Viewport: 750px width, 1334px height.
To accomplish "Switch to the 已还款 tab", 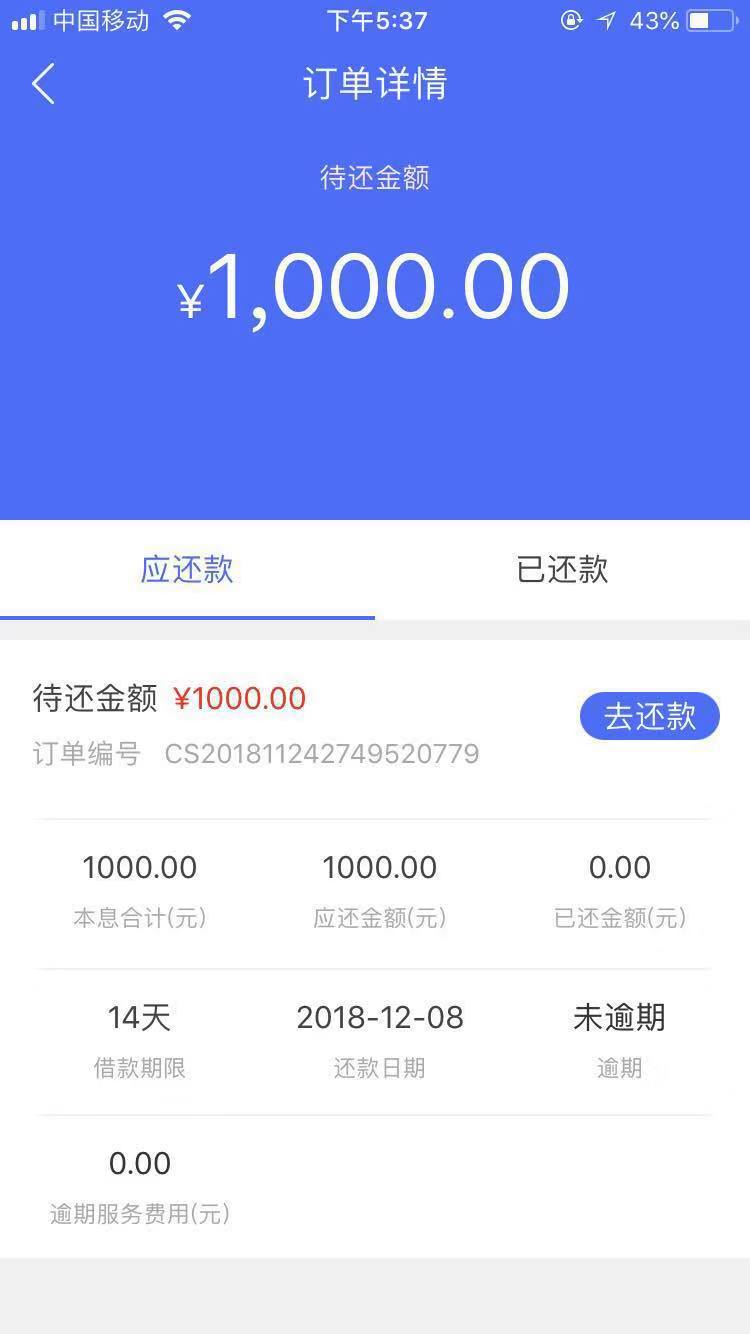I will pyautogui.click(x=562, y=570).
